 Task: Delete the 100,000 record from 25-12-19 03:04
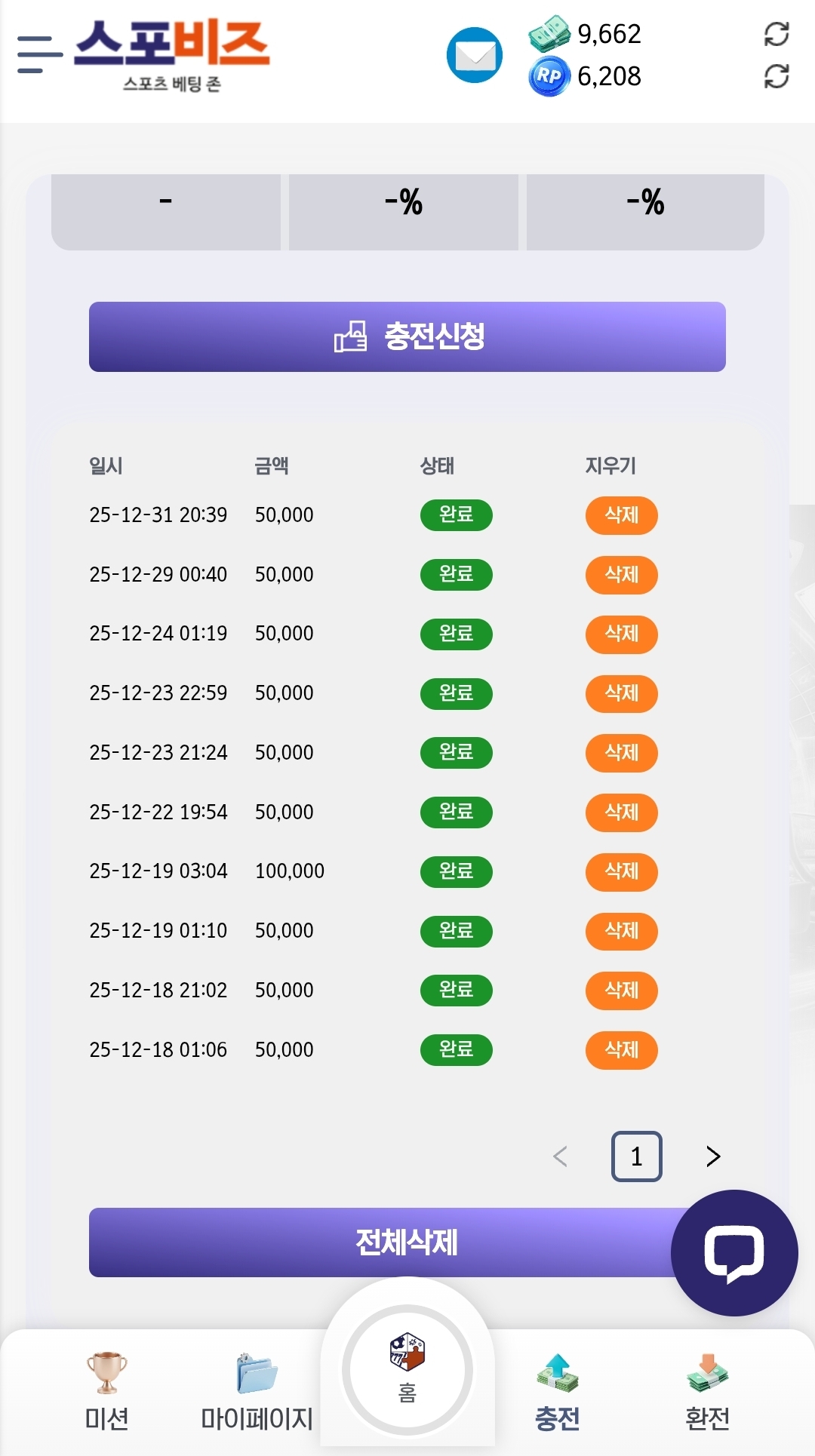[621, 872]
